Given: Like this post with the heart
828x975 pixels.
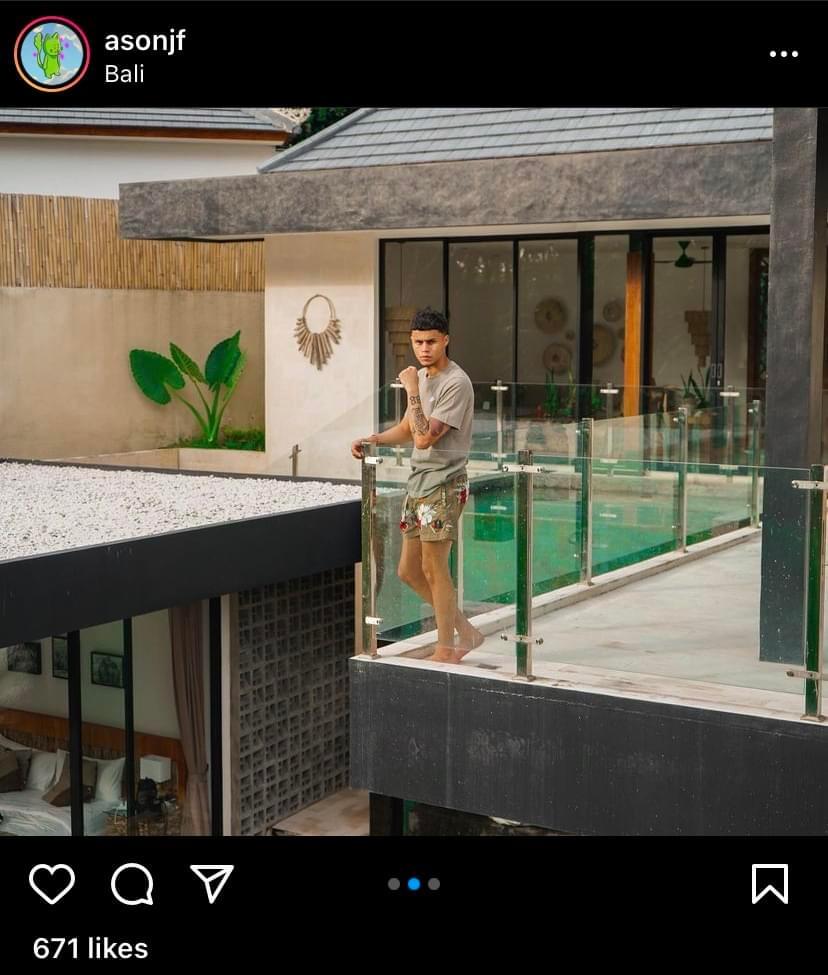Looking at the screenshot, I should pyautogui.click(x=52, y=884).
